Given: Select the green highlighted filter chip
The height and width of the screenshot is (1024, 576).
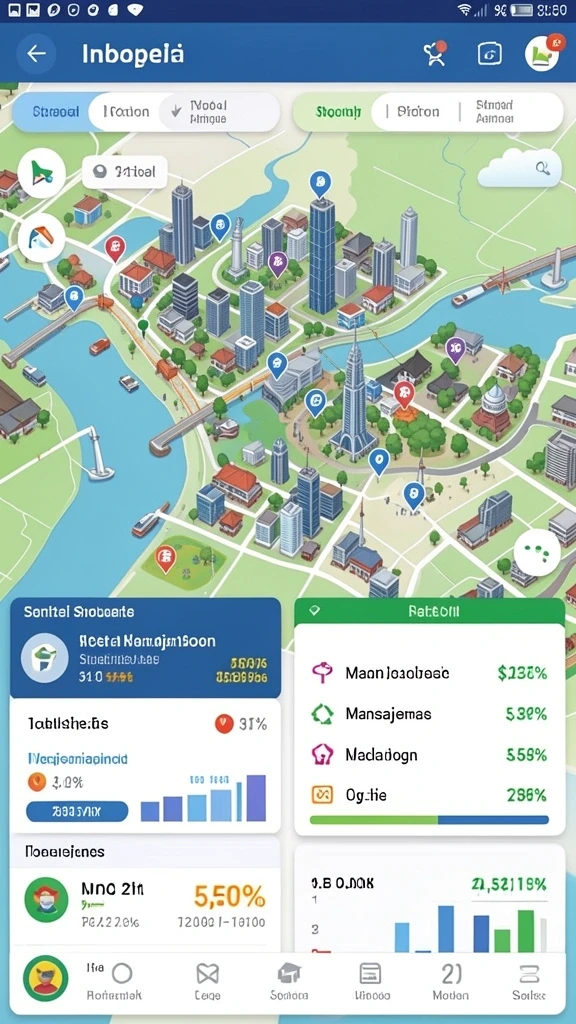Looking at the screenshot, I should tap(337, 112).
